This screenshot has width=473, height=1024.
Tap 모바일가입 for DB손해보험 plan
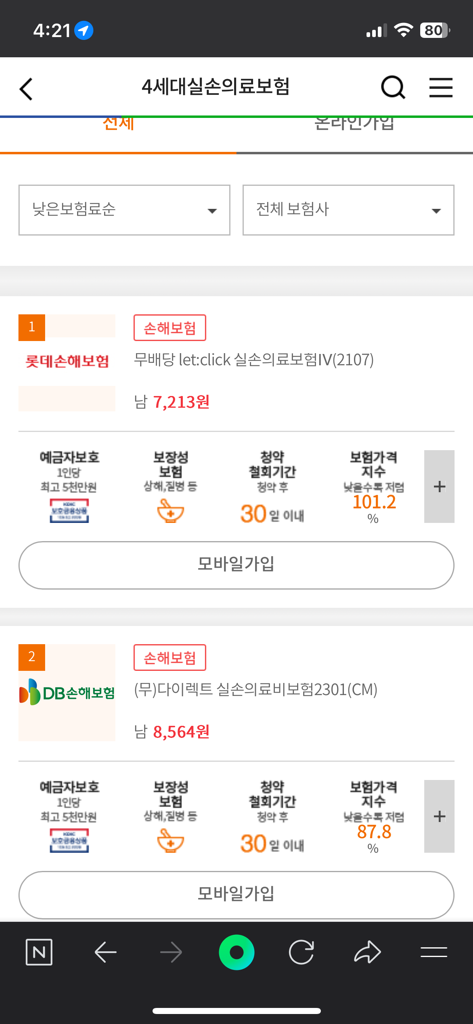pyautogui.click(x=236, y=895)
